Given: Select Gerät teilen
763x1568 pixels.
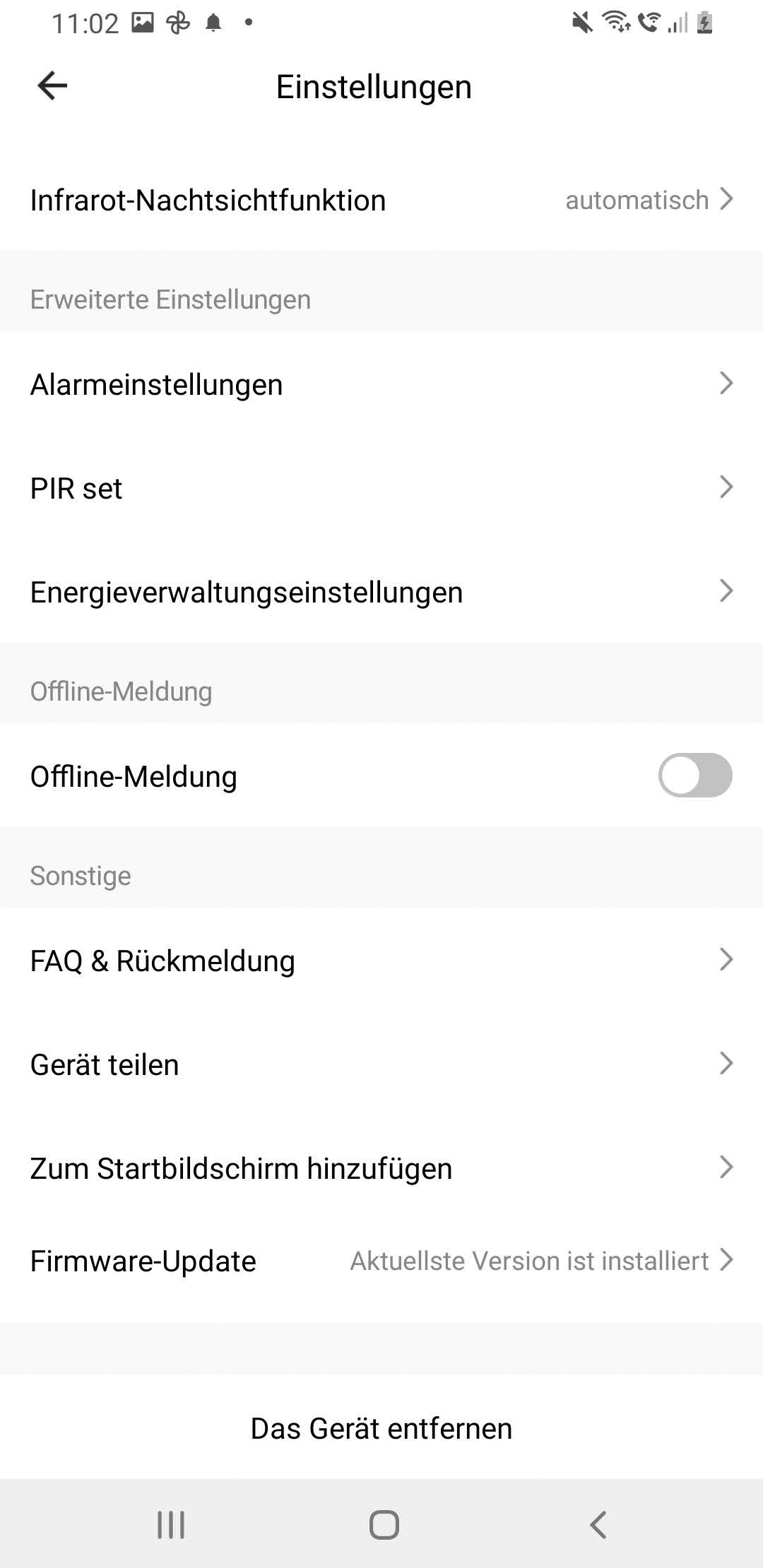Looking at the screenshot, I should coord(381,1064).
